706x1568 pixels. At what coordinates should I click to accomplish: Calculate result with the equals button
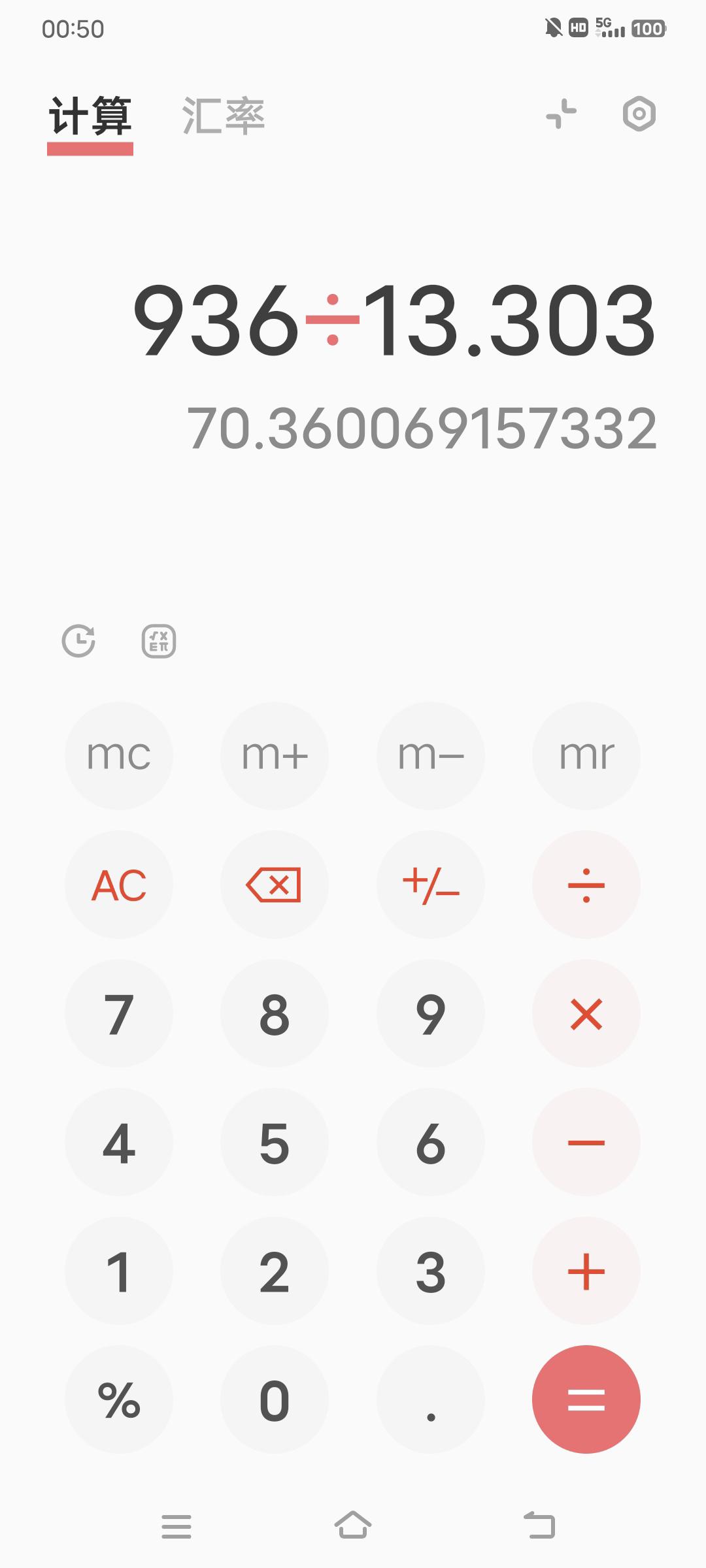[x=586, y=1399]
